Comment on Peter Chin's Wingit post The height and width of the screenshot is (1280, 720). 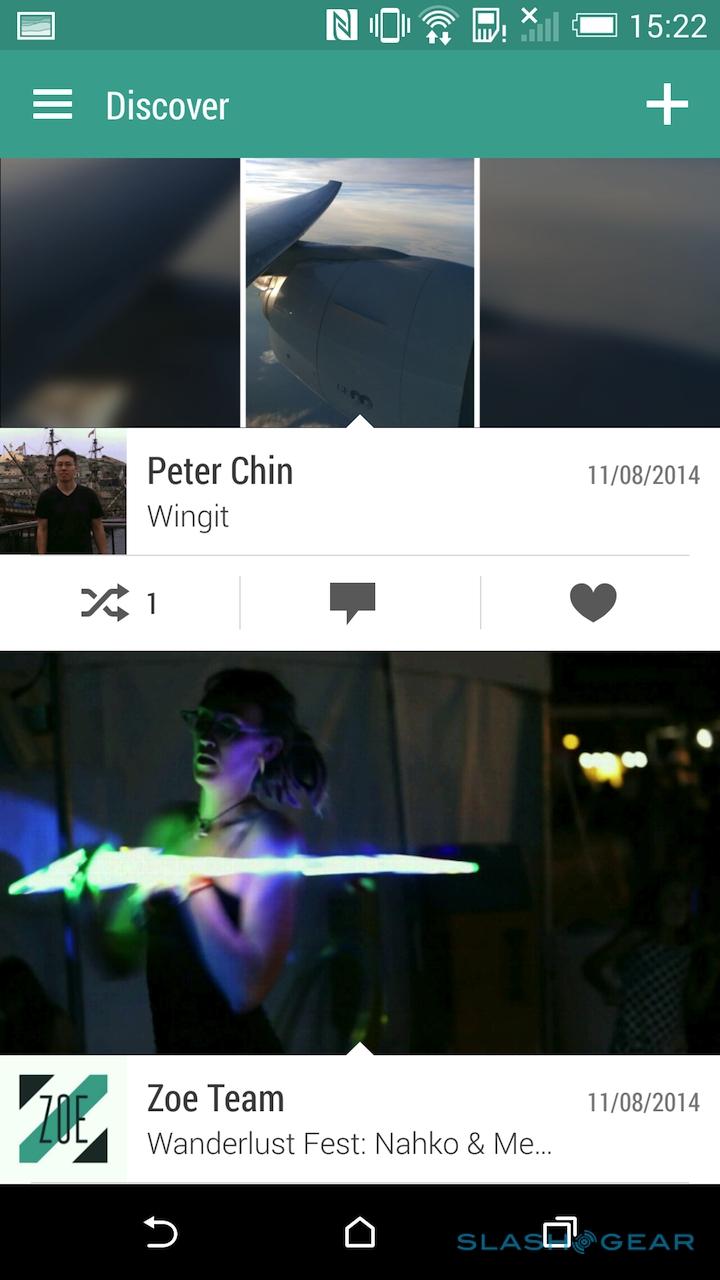[x=353, y=603]
